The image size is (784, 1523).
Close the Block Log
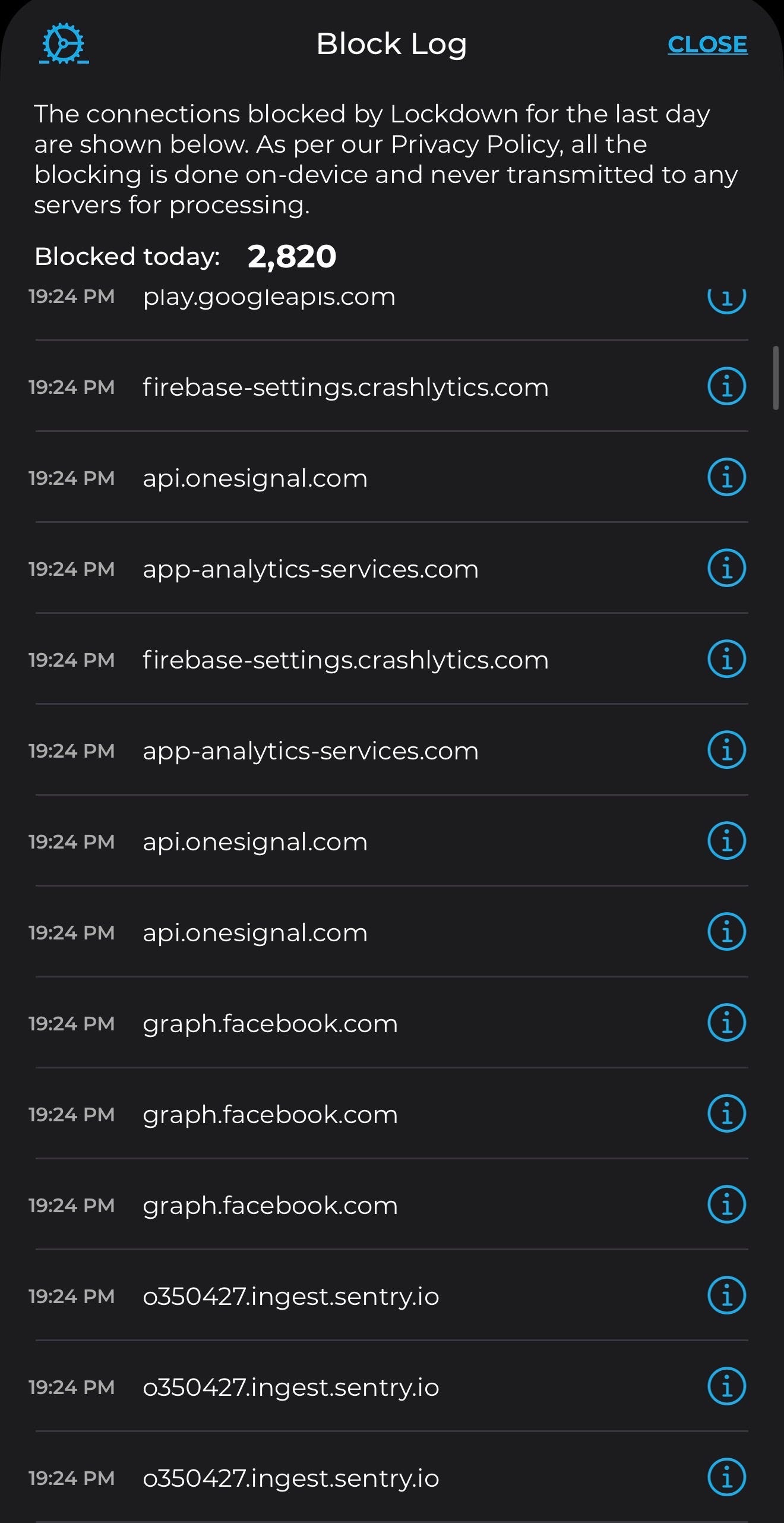707,45
